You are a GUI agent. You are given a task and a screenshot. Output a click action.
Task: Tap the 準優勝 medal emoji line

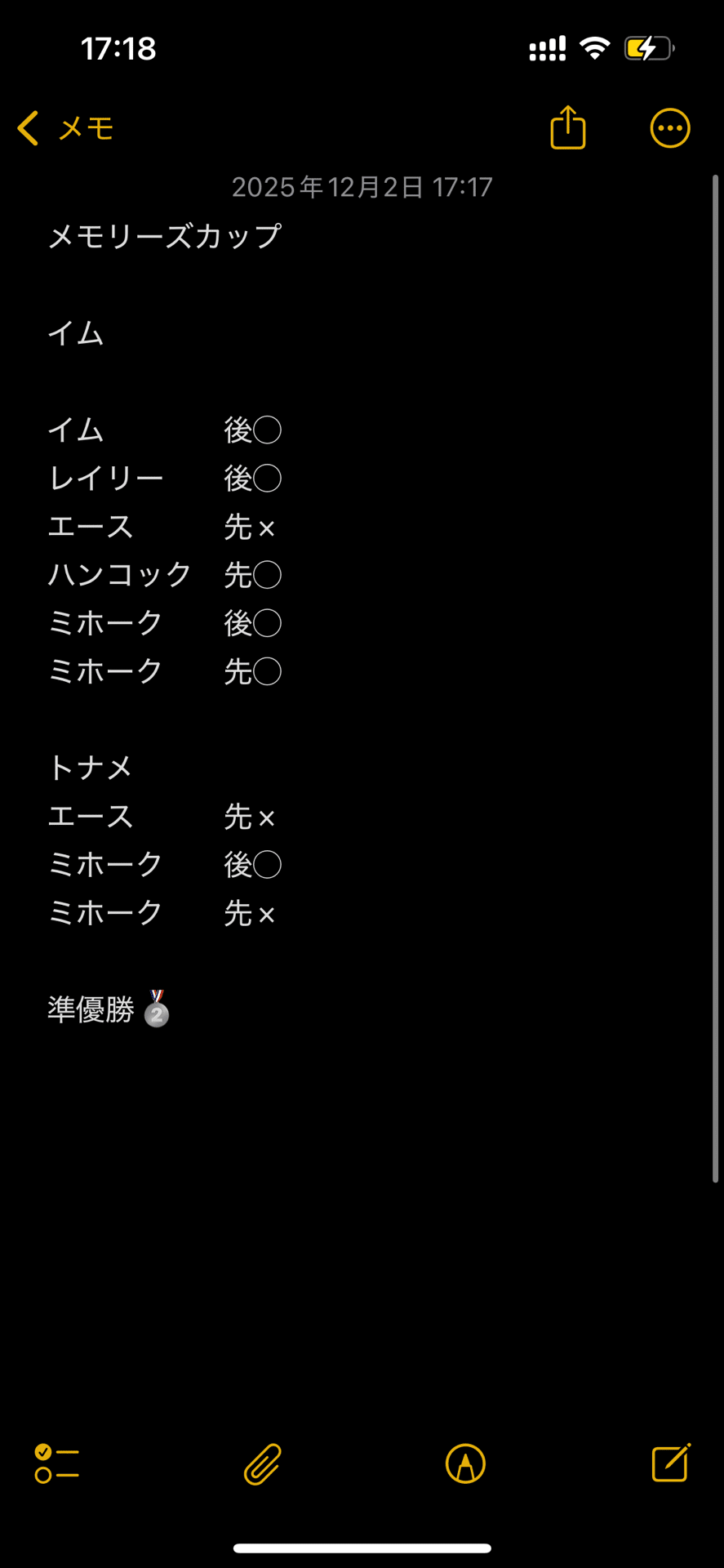tap(109, 1011)
